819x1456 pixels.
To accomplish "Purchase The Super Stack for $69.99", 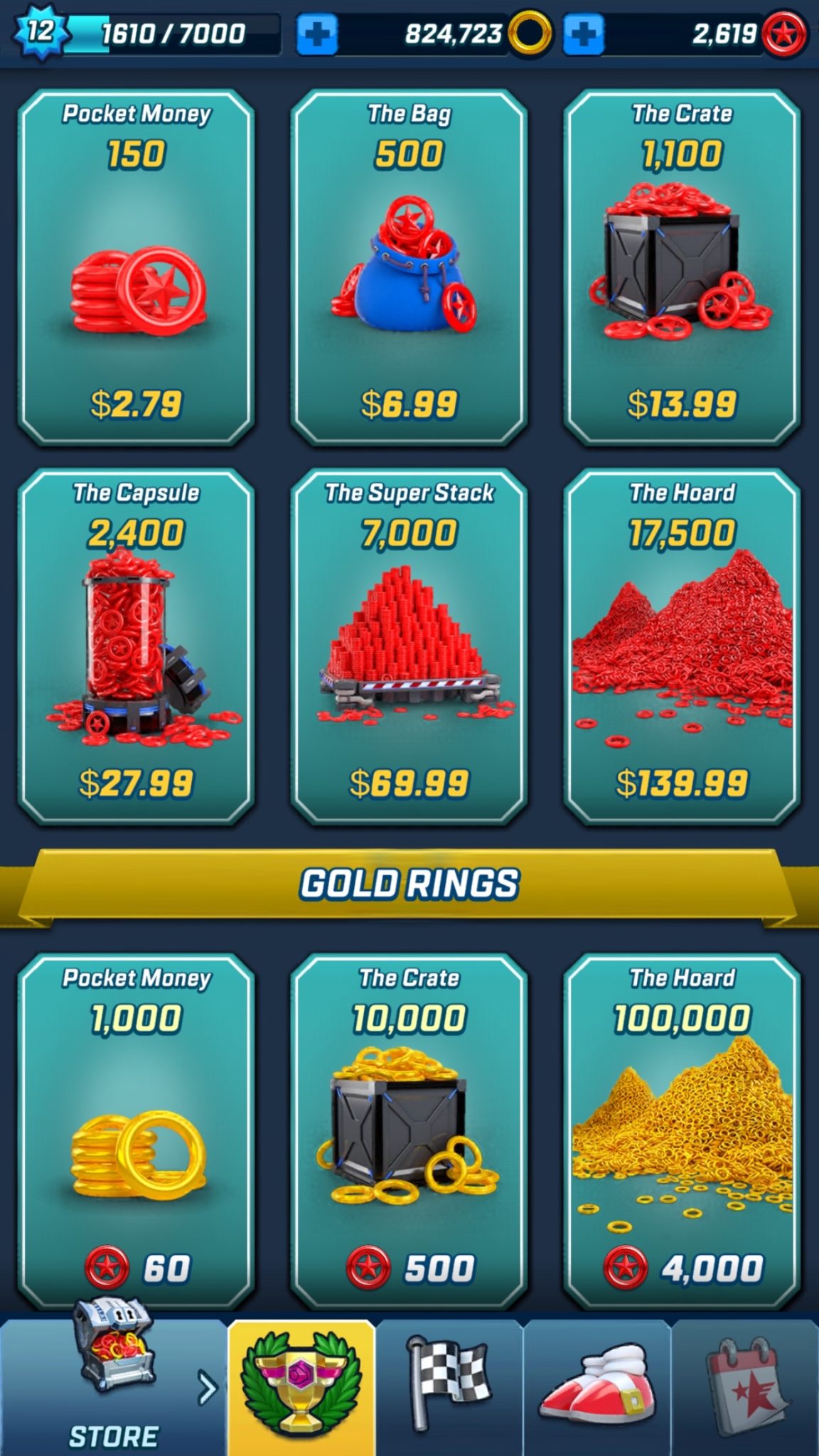I will 409,647.
